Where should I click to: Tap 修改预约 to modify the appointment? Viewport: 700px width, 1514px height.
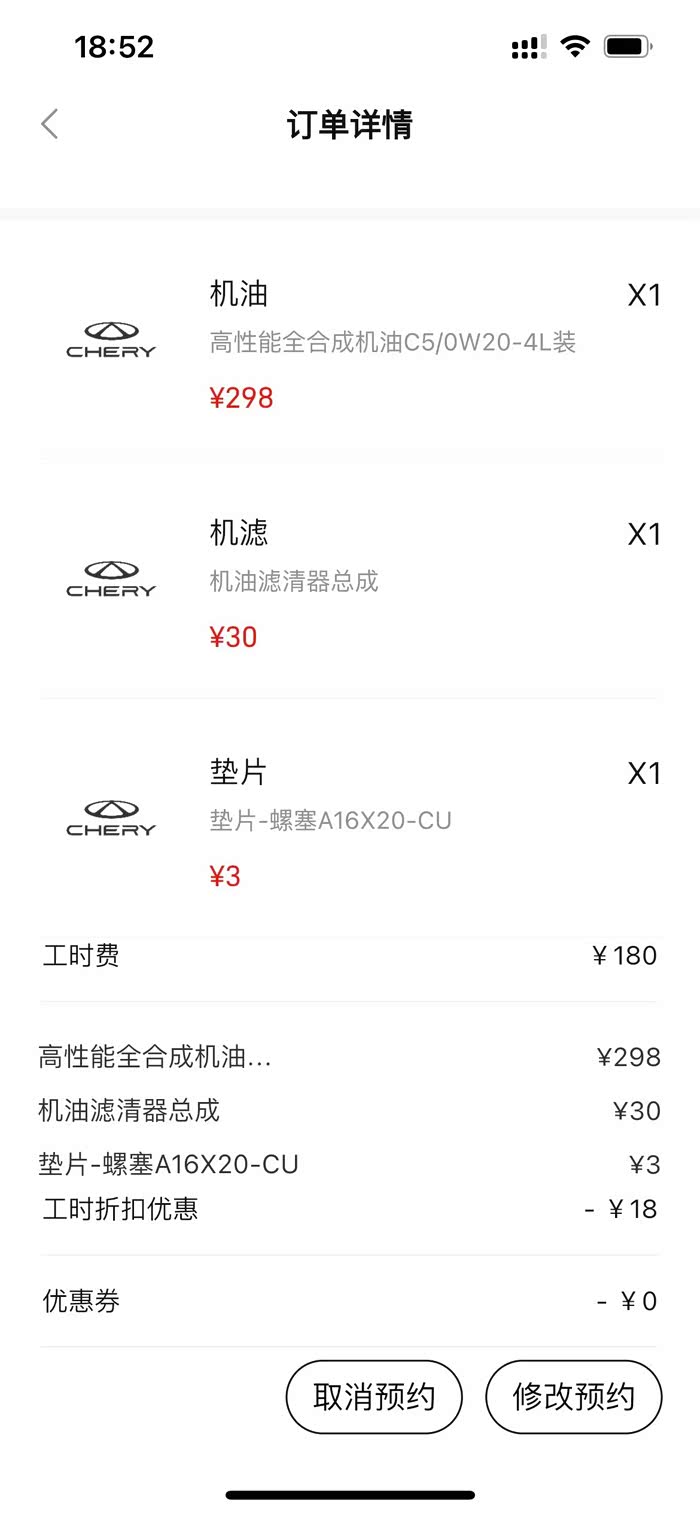pyautogui.click(x=574, y=1397)
